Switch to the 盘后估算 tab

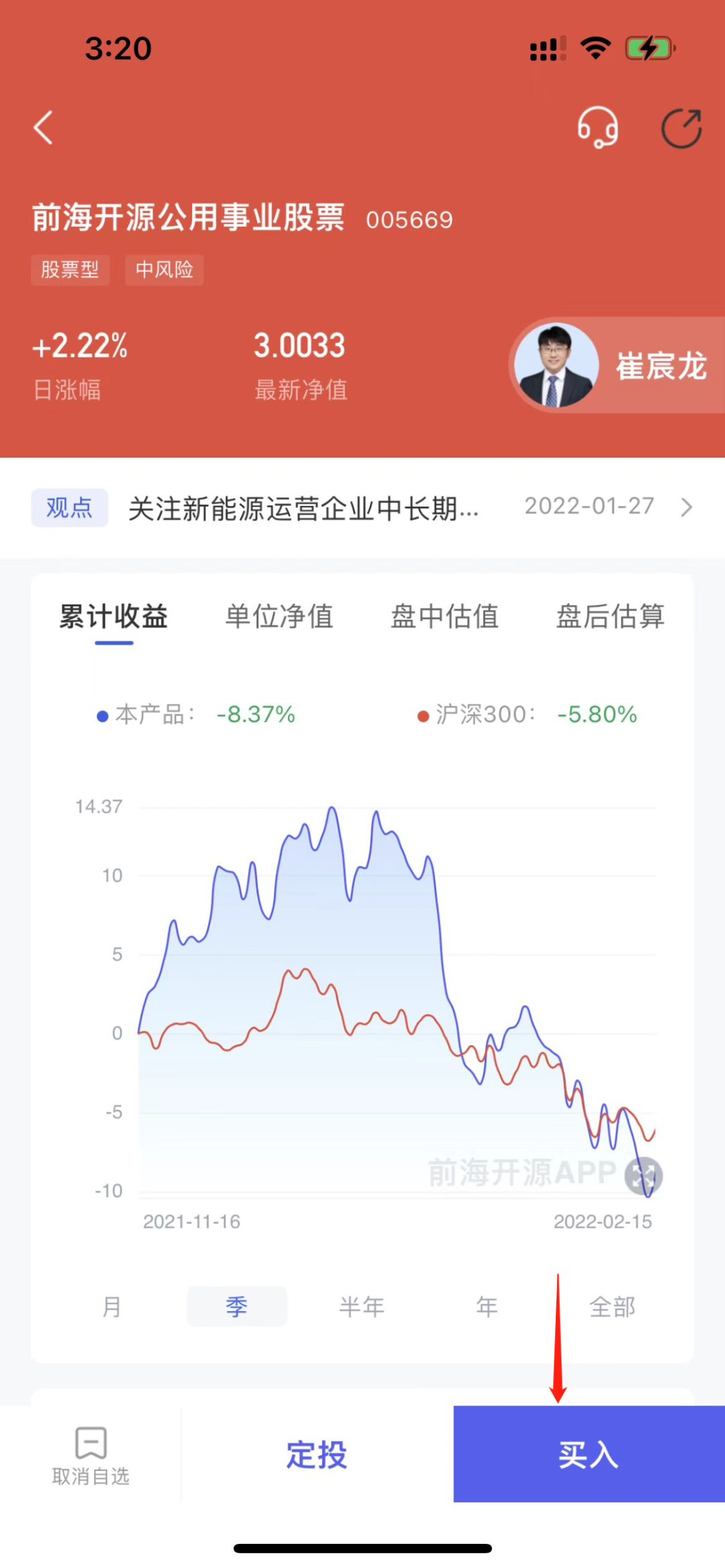point(610,616)
